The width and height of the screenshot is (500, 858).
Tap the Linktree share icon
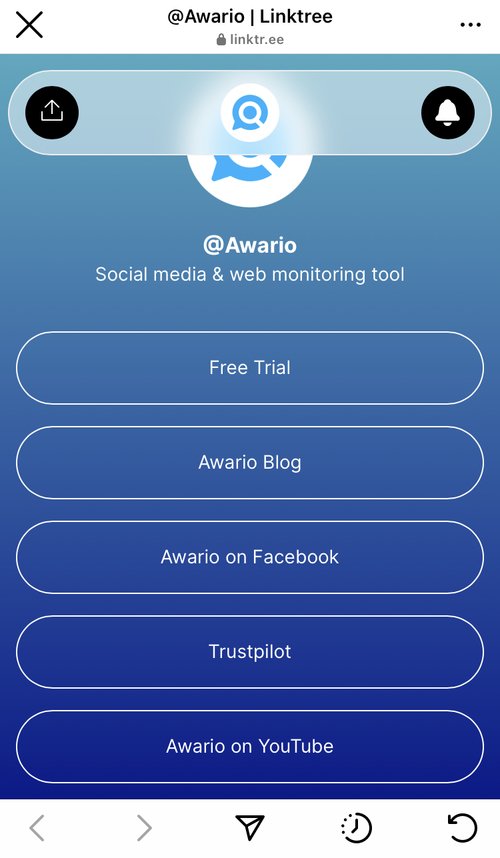point(52,112)
